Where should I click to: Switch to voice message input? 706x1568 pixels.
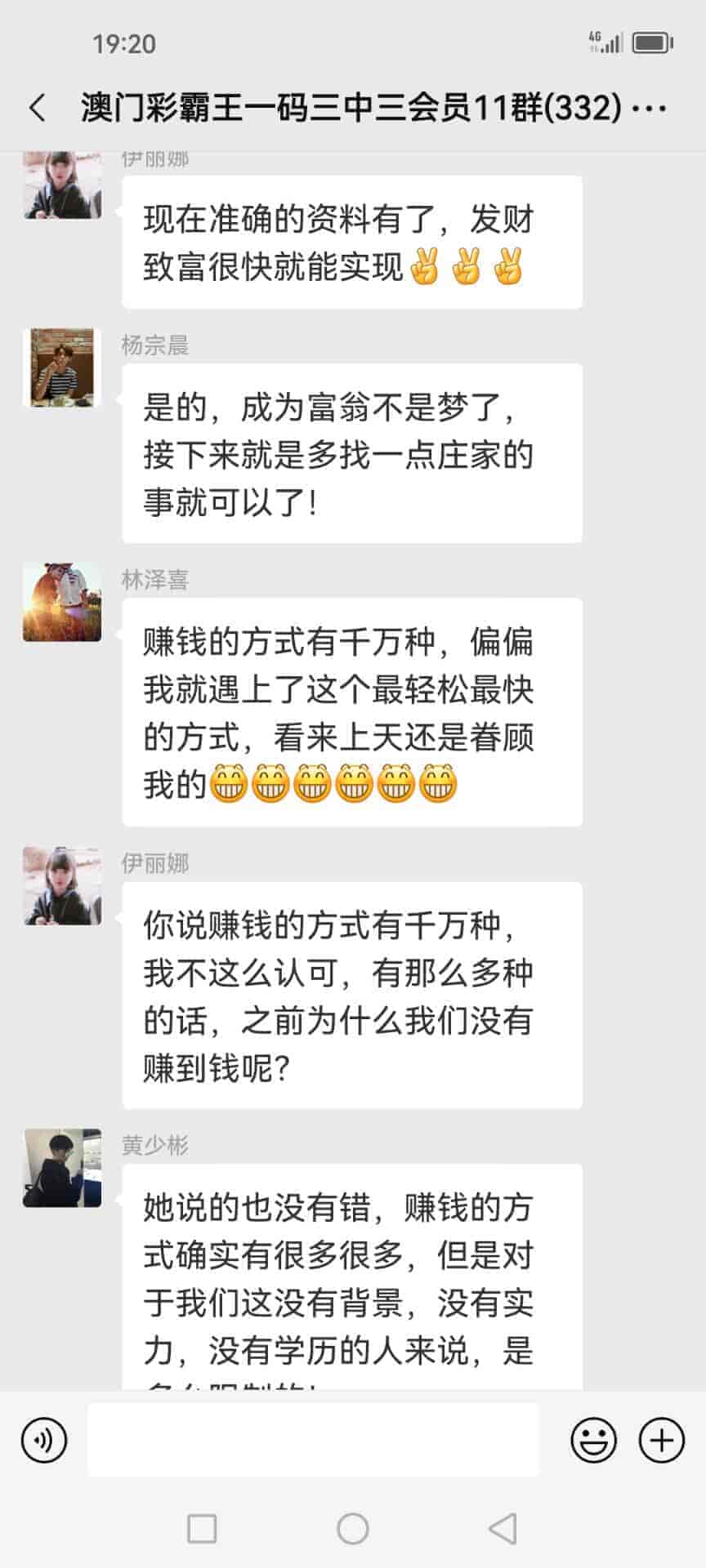pyautogui.click(x=44, y=1440)
